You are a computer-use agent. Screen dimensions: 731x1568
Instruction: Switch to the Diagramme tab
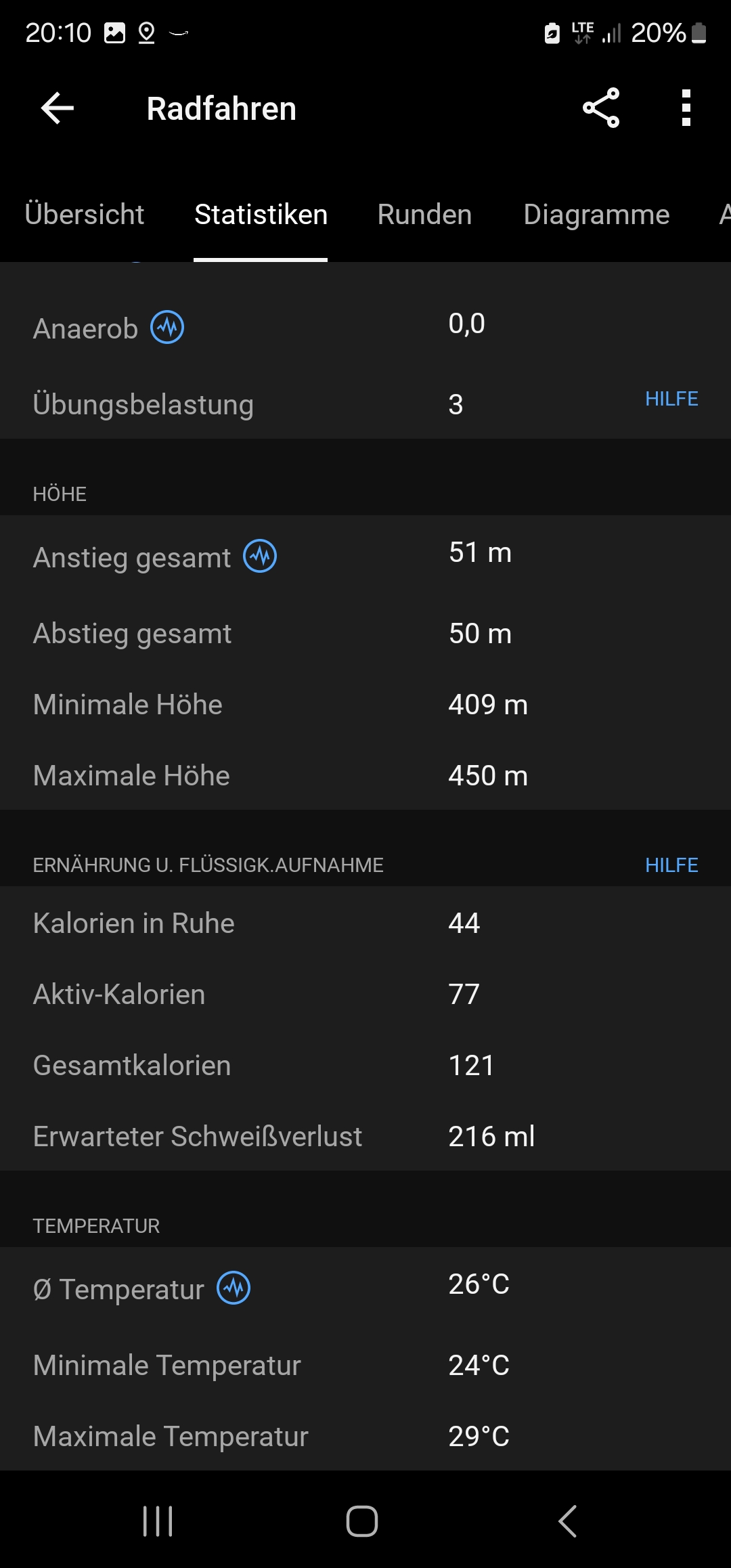pyautogui.click(x=596, y=215)
